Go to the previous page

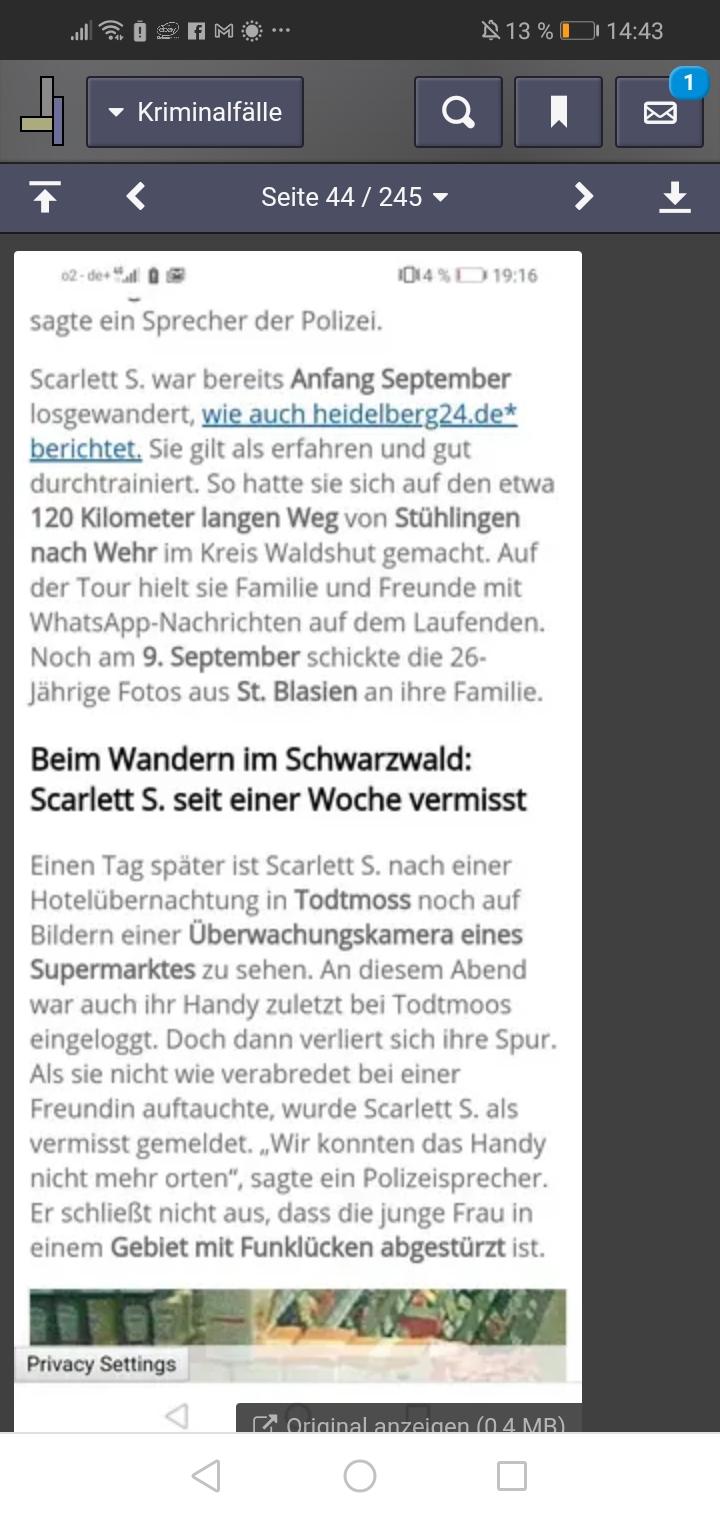[136, 197]
